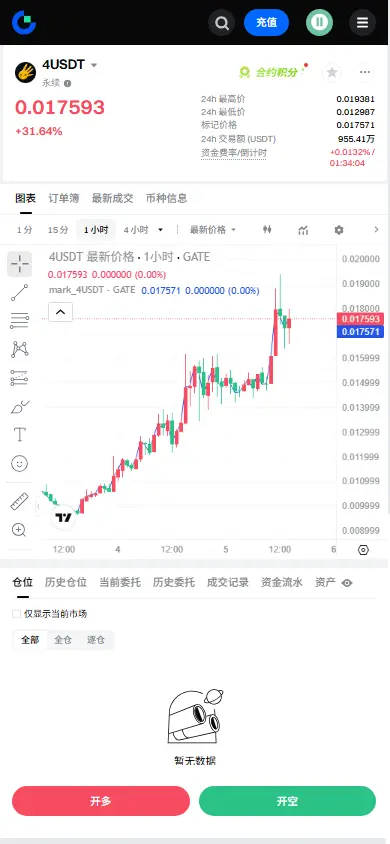Image resolution: width=390 pixels, height=844 pixels.
Task: Select the trend line drawing tool
Action: pos(19,292)
